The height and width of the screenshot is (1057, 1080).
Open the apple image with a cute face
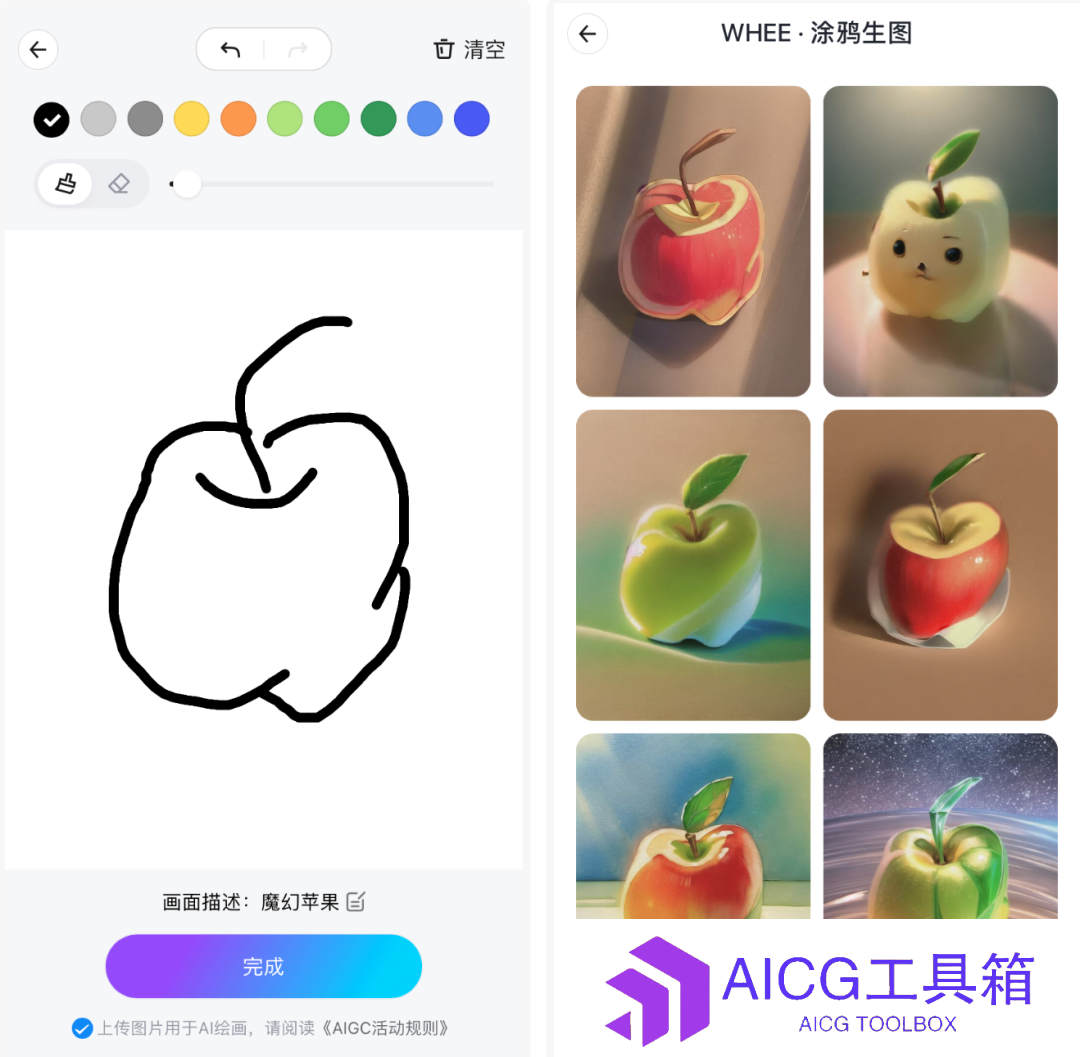pos(940,241)
